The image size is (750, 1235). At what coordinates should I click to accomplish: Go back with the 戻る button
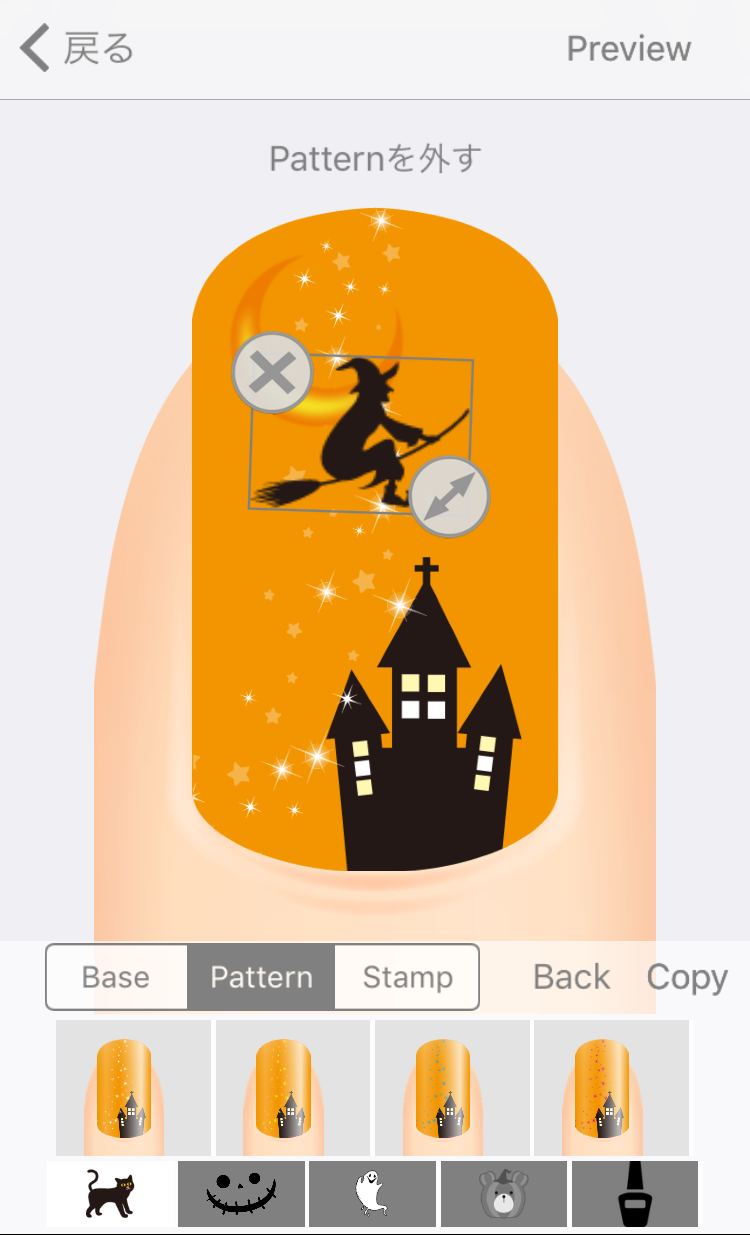[77, 49]
